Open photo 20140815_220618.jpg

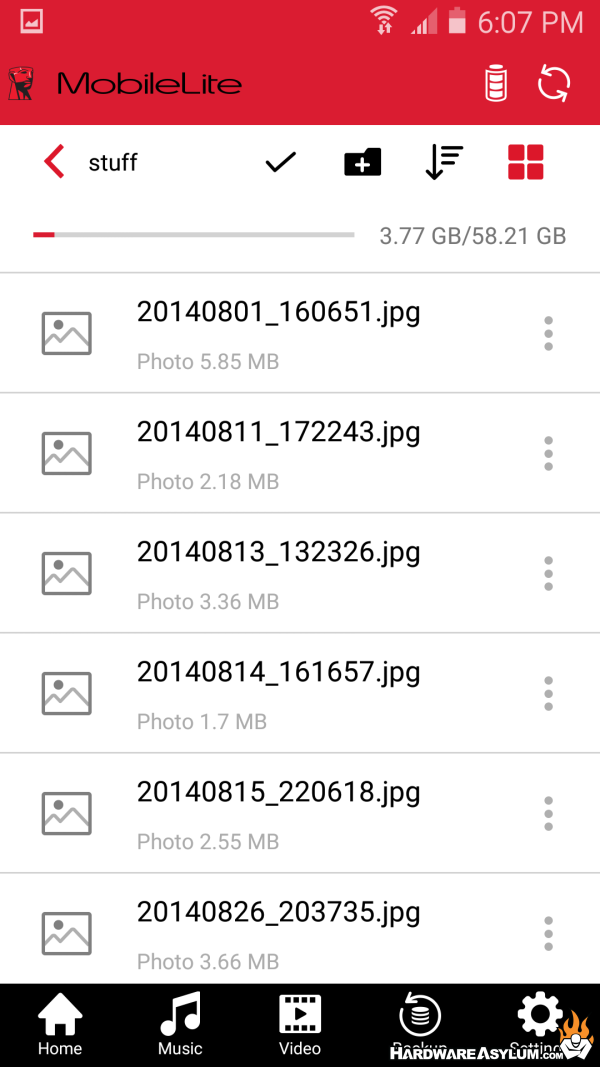(278, 793)
